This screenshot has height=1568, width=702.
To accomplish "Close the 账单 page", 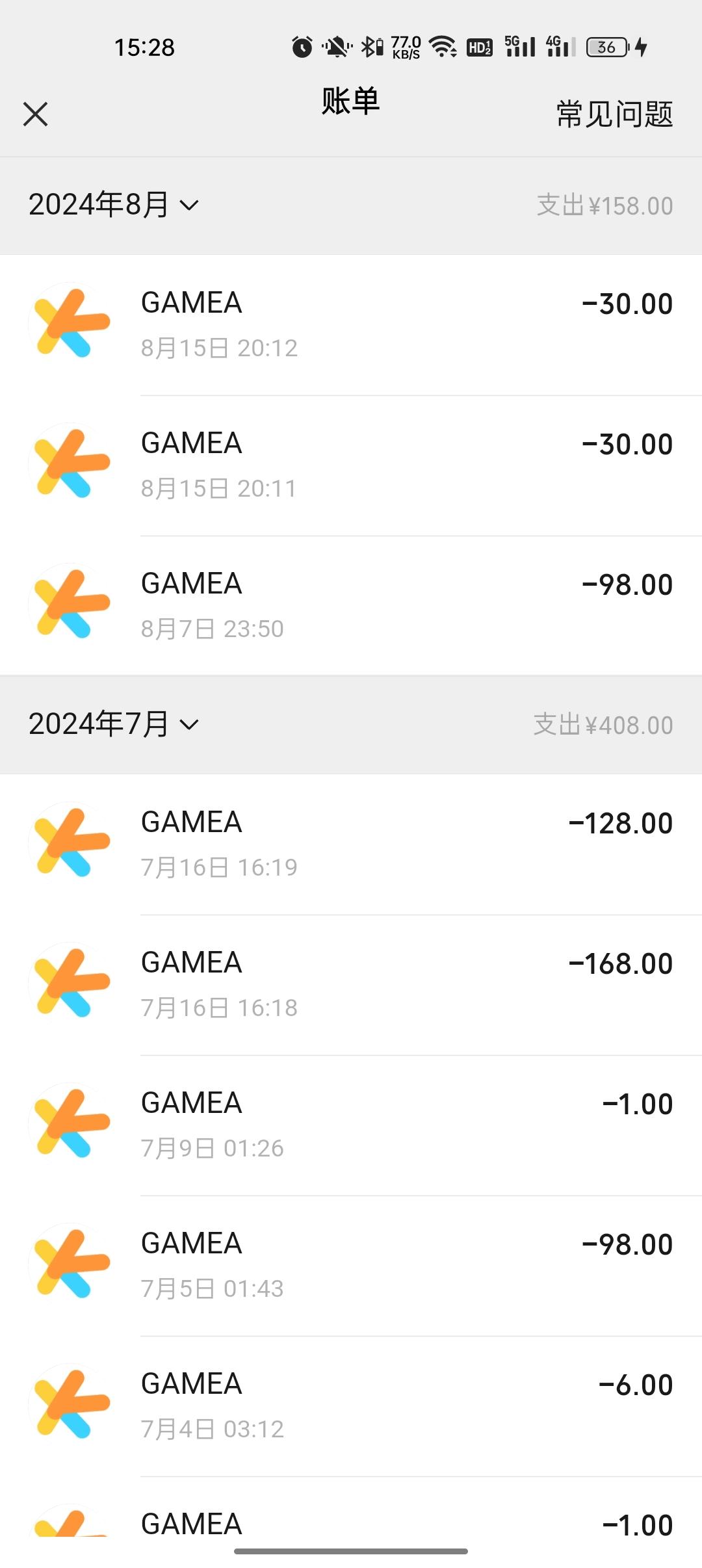I will click(36, 114).
